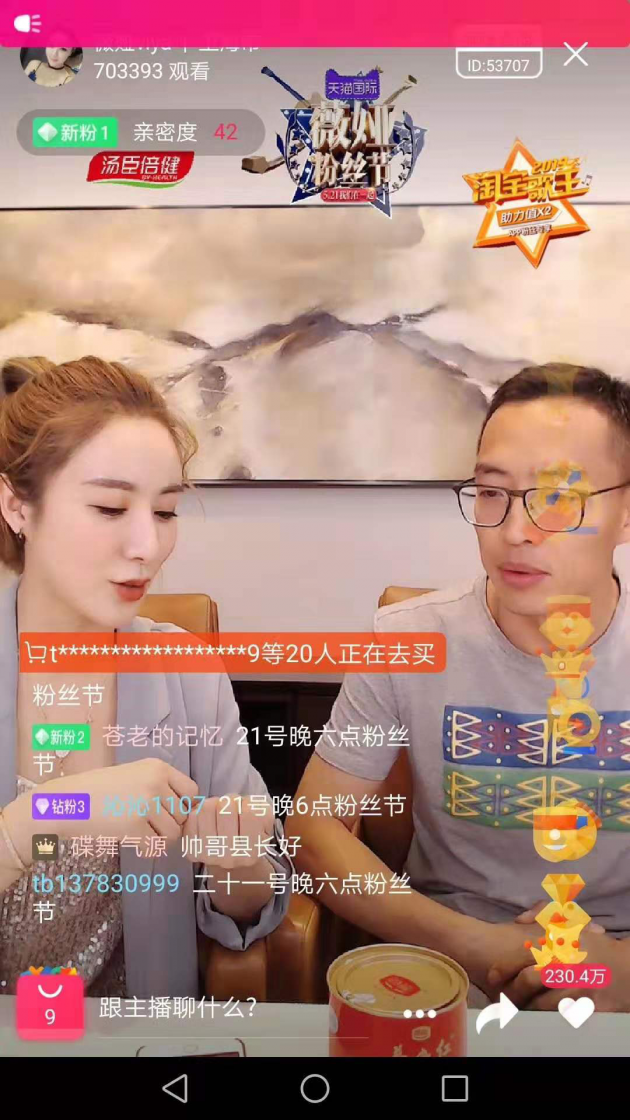Open the streamer's profile avatar
This screenshot has width=630, height=1120.
(x=51, y=64)
